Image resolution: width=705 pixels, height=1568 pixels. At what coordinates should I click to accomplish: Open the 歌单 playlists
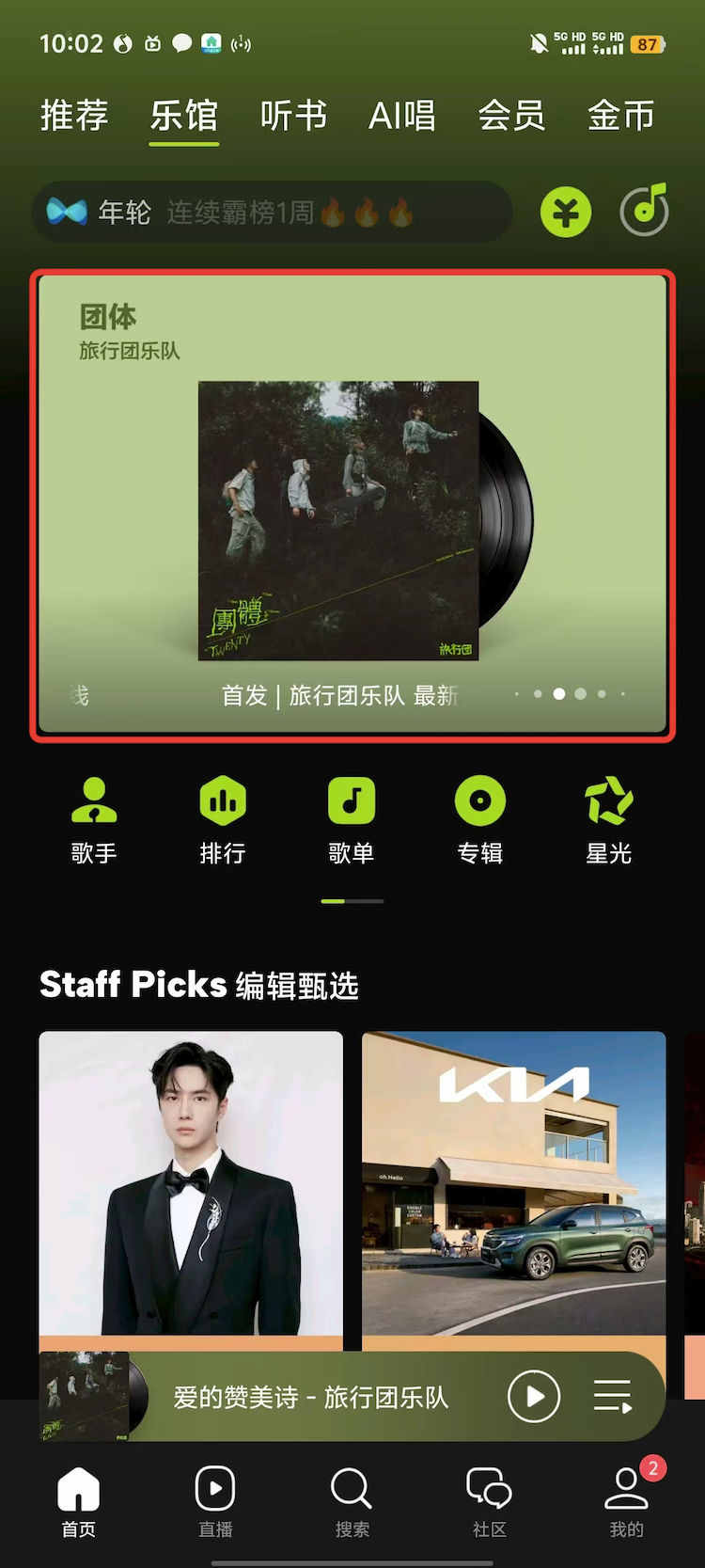[x=352, y=820]
